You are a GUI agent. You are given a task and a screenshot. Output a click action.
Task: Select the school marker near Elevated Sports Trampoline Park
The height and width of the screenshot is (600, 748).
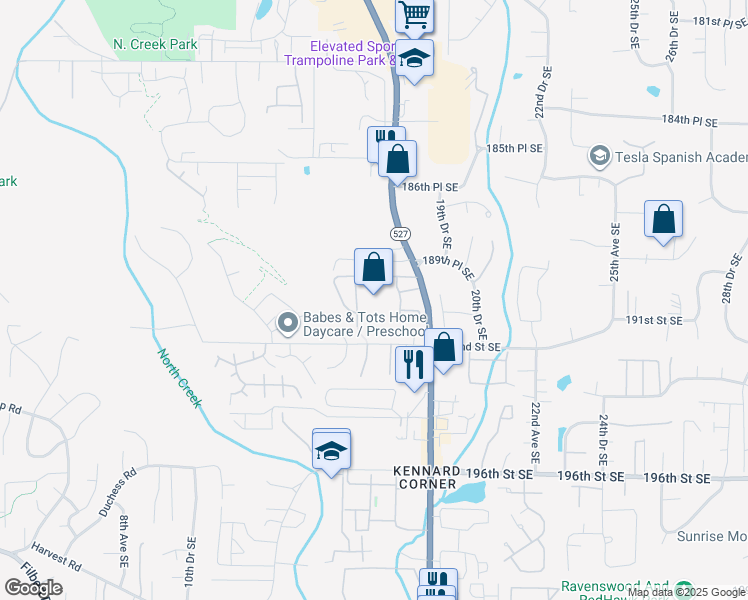(x=414, y=58)
